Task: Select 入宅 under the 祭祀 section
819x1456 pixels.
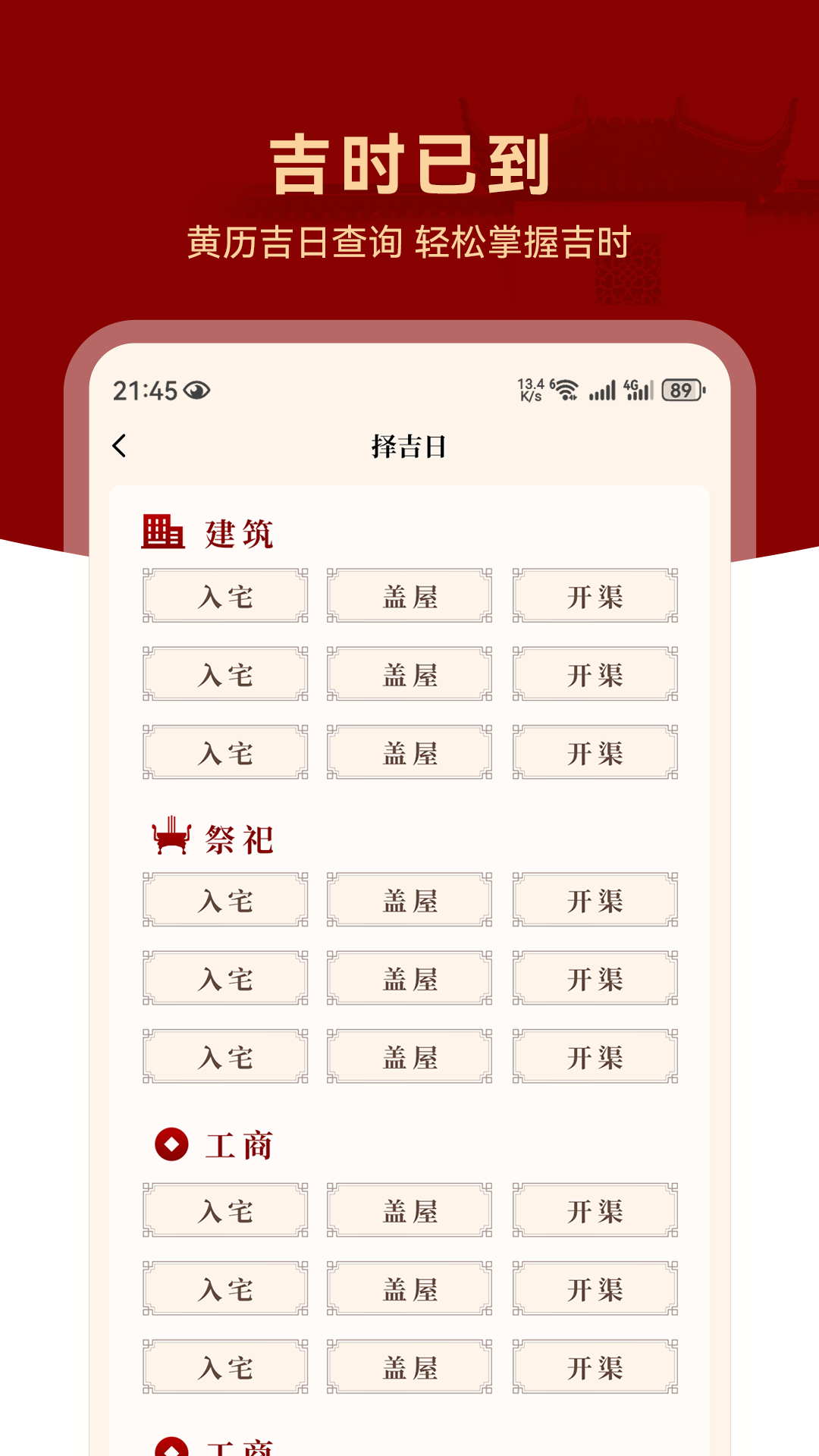Action: 224,901
